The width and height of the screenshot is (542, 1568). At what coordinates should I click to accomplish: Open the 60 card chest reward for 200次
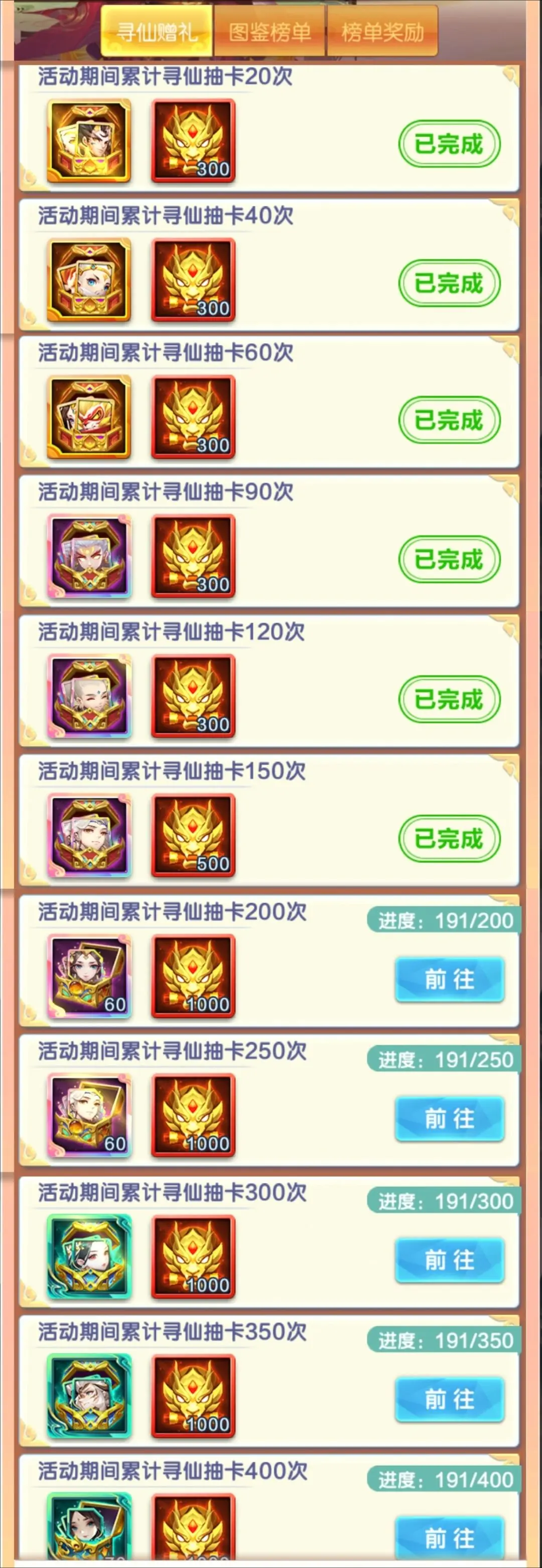pyautogui.click(x=89, y=976)
